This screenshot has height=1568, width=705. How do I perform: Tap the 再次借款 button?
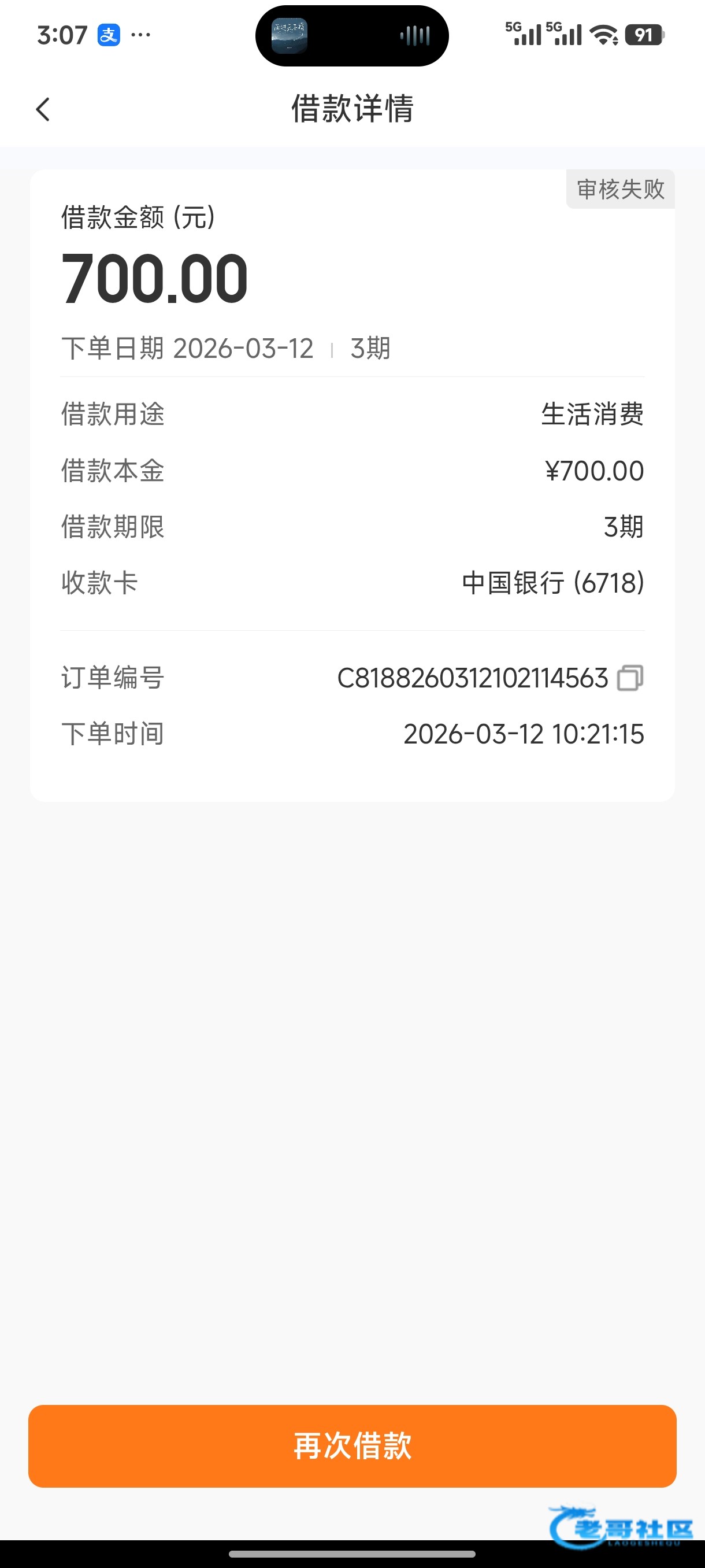pyautogui.click(x=352, y=1446)
